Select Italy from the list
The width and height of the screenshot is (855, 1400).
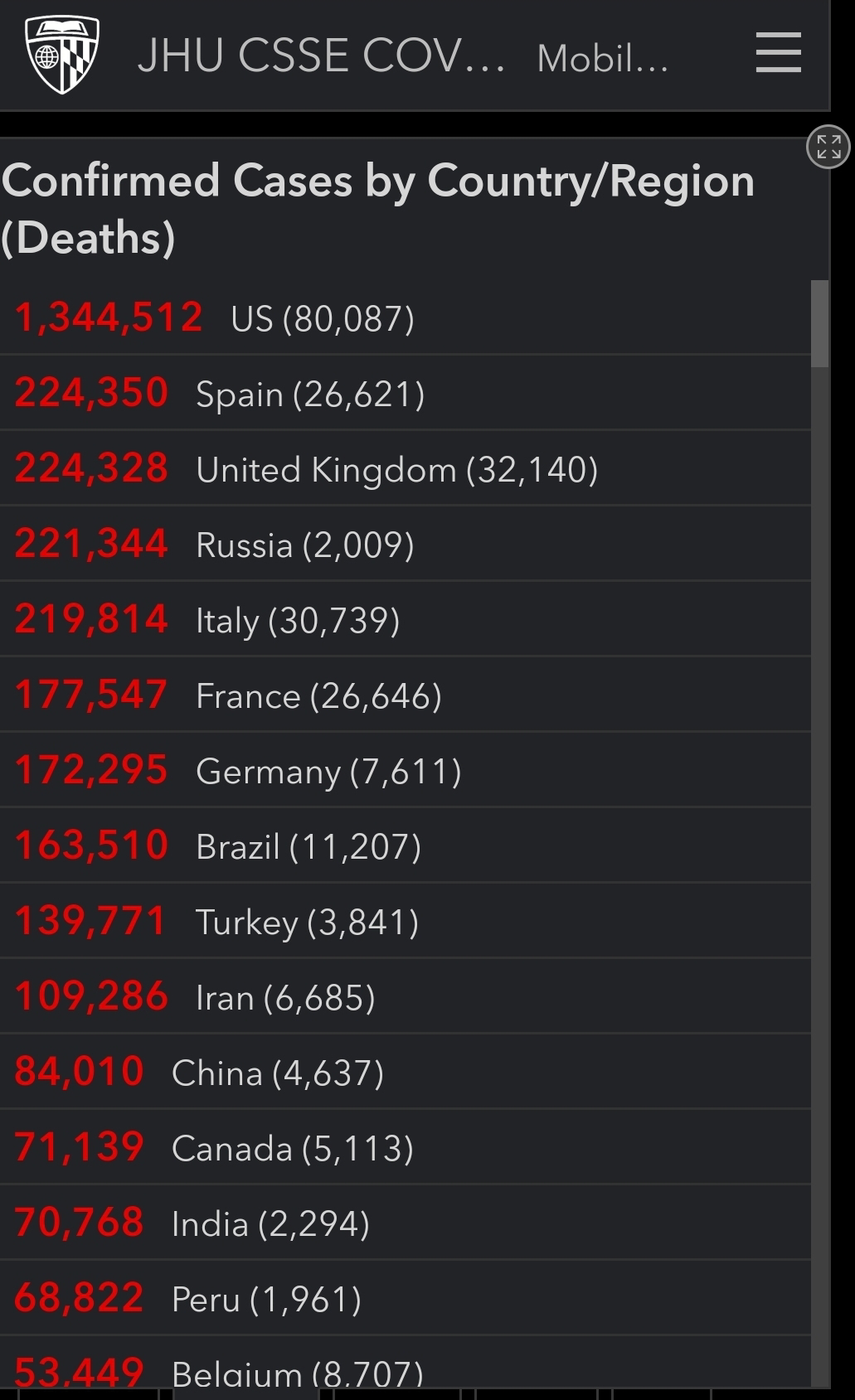coord(405,619)
